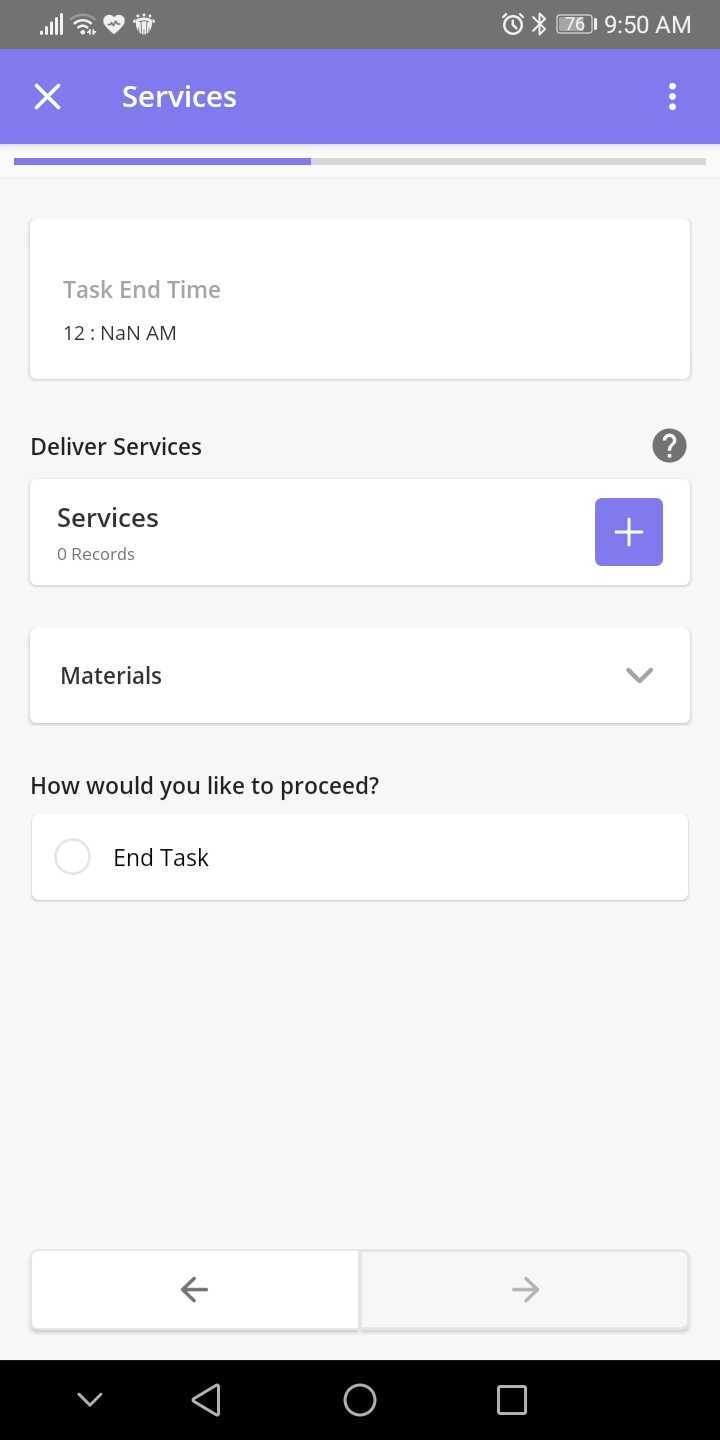Screen dimensions: 720x1440
Task: Open the three-dot overflow menu
Action: (x=672, y=96)
